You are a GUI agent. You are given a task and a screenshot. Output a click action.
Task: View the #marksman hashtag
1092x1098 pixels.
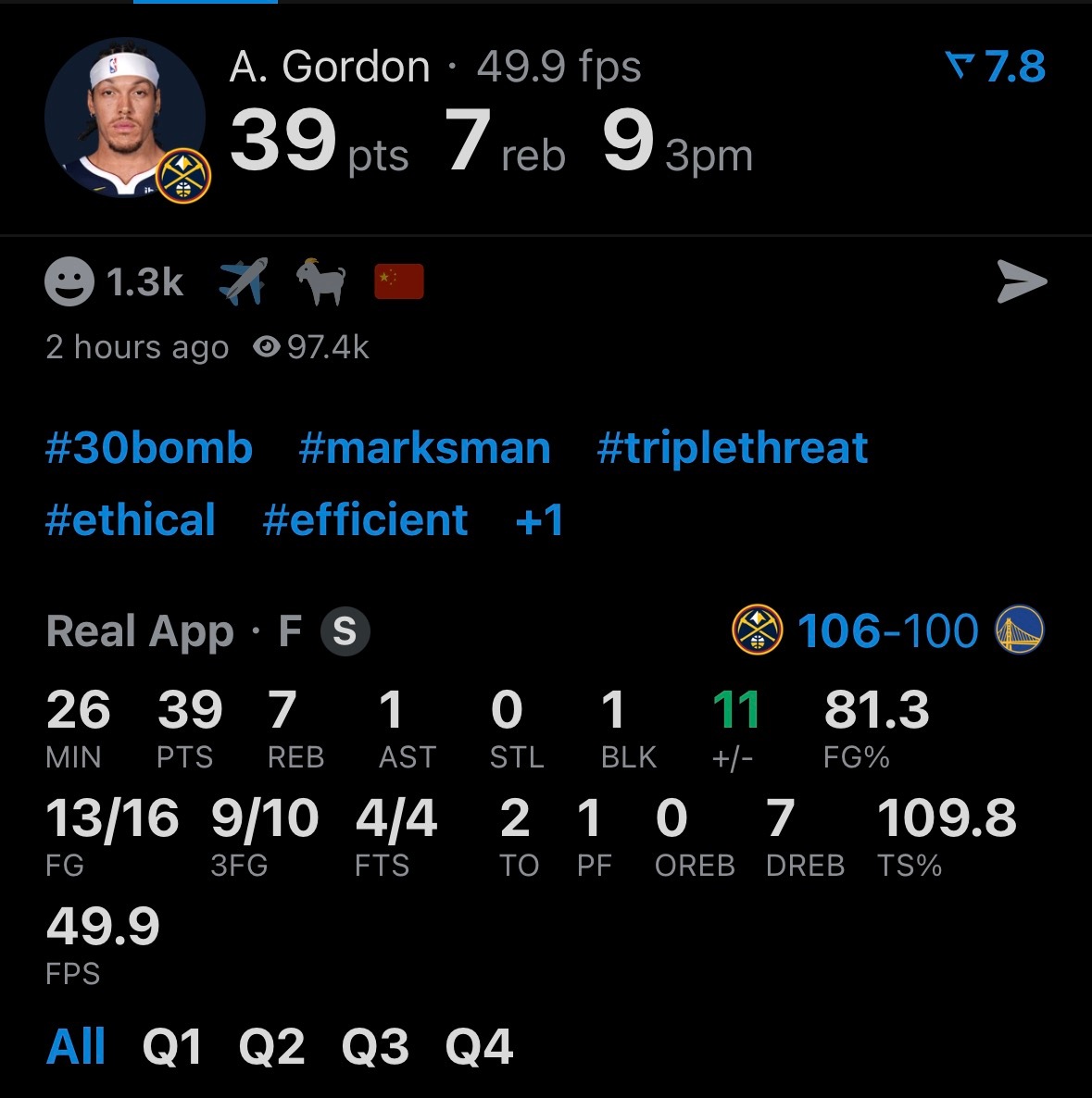coord(425,448)
